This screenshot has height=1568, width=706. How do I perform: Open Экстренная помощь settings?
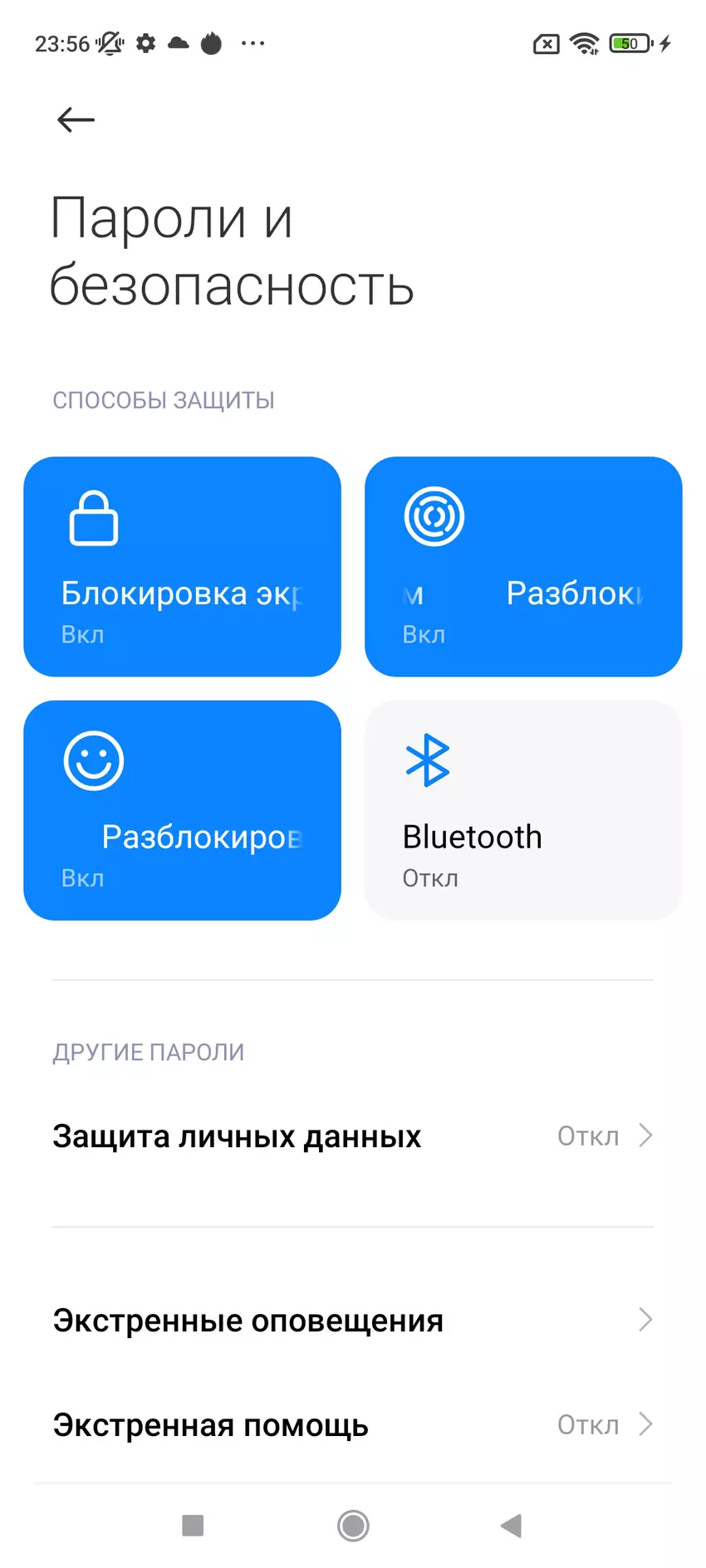pos(352,1424)
